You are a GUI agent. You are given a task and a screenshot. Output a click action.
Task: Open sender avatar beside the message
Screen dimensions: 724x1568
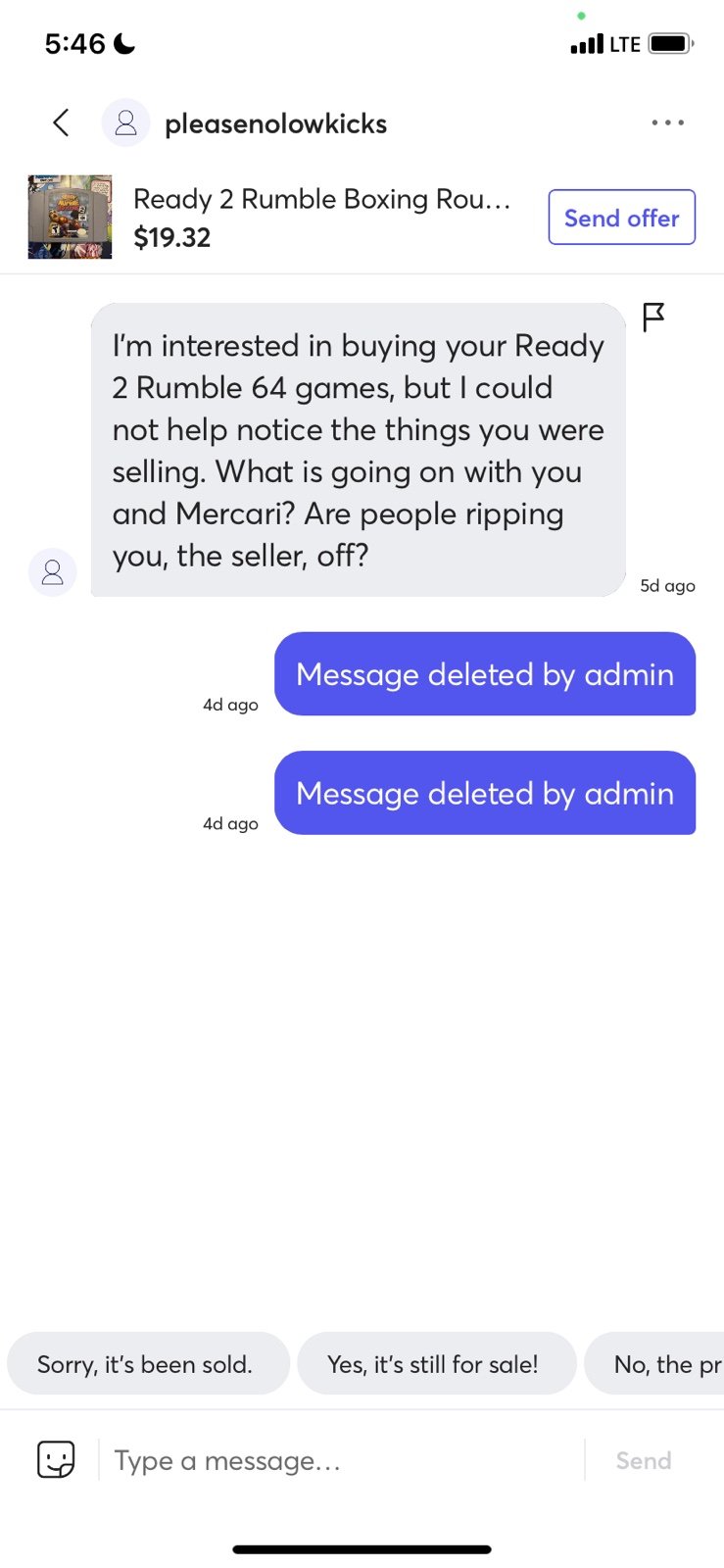[x=53, y=572]
